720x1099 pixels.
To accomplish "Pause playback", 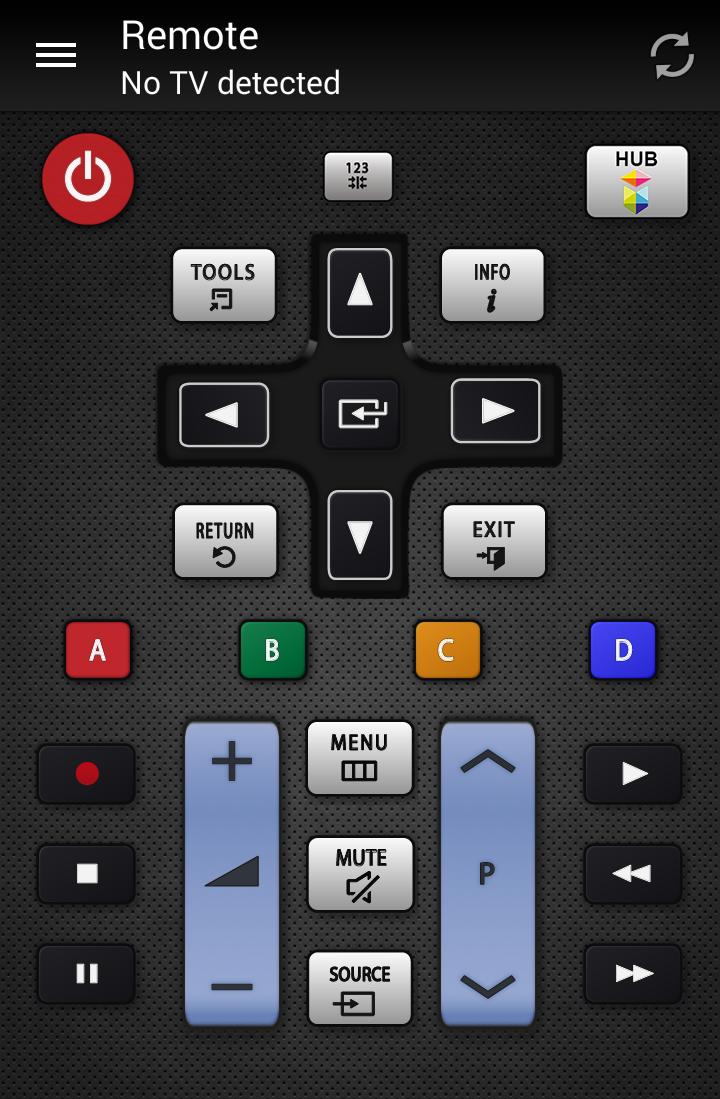I will [x=86, y=974].
